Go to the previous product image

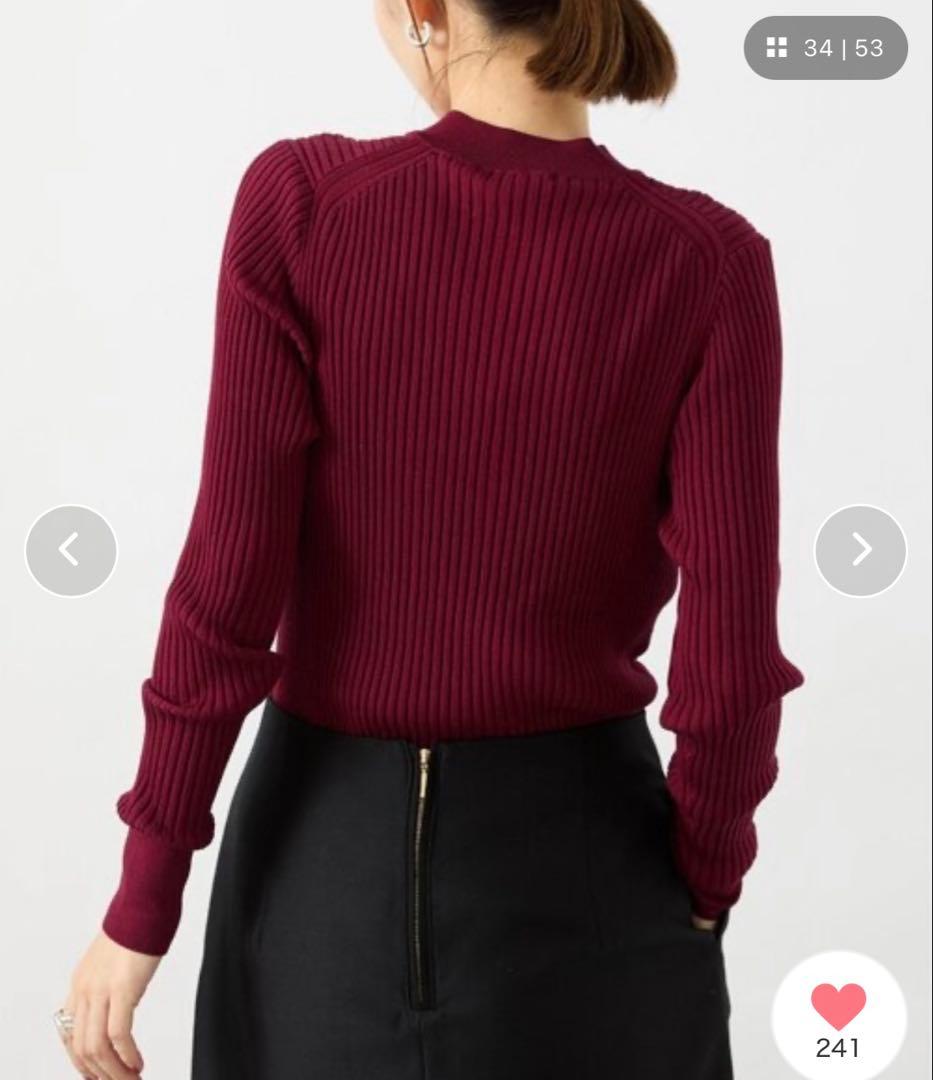point(70,551)
